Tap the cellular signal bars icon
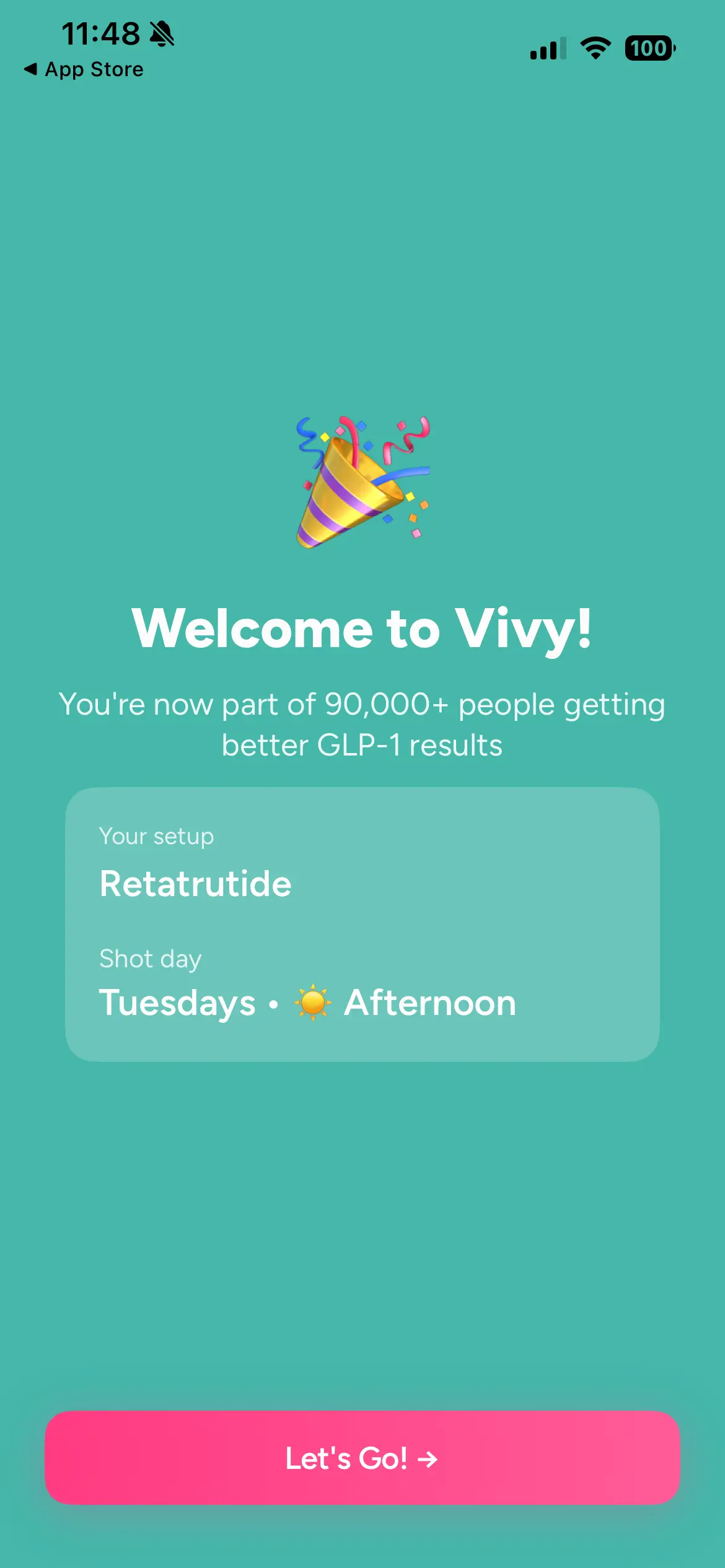Image resolution: width=725 pixels, height=1568 pixels. tap(548, 48)
